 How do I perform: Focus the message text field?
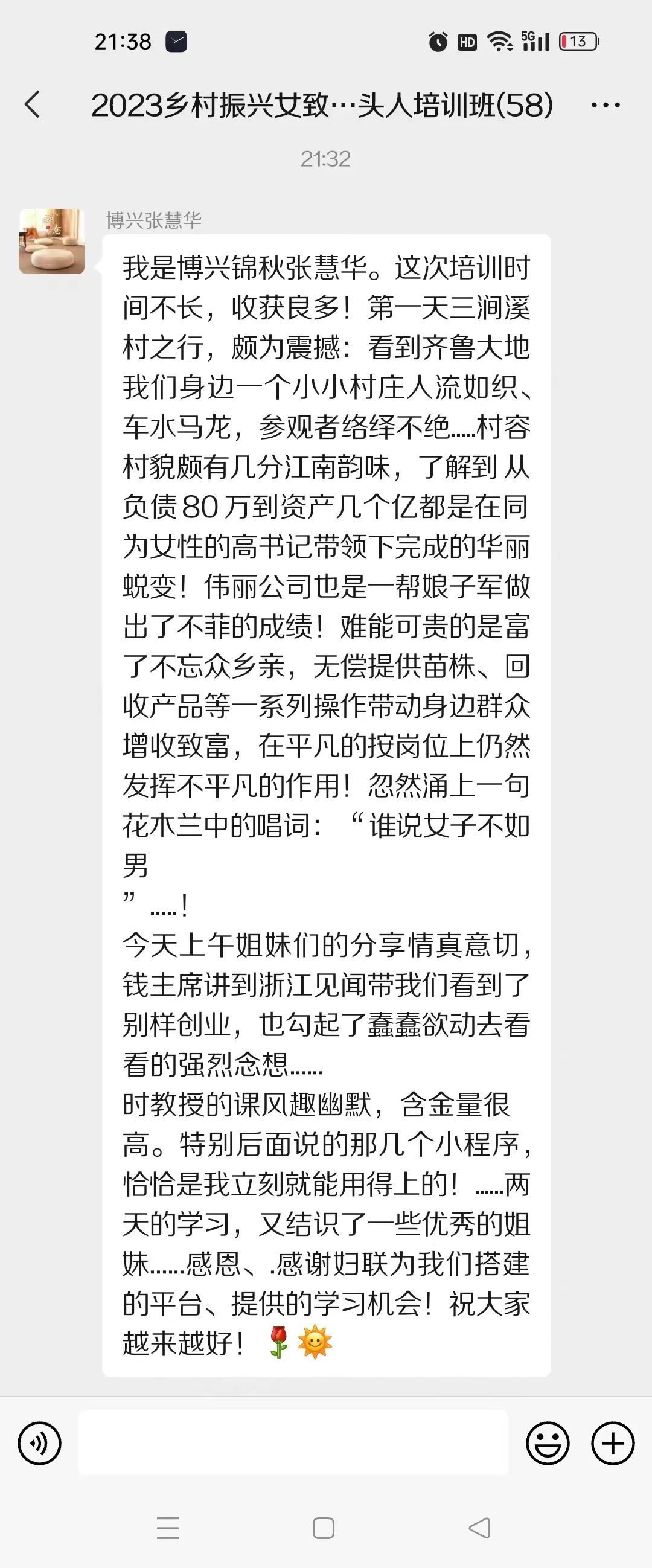293,1442
